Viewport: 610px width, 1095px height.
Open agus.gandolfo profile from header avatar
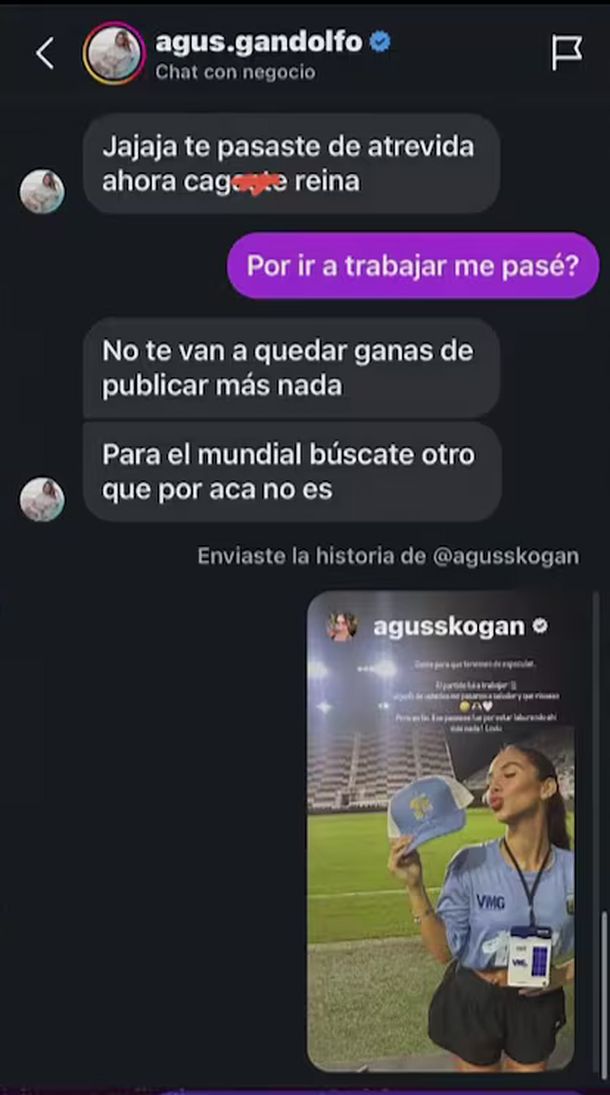pyautogui.click(x=113, y=54)
